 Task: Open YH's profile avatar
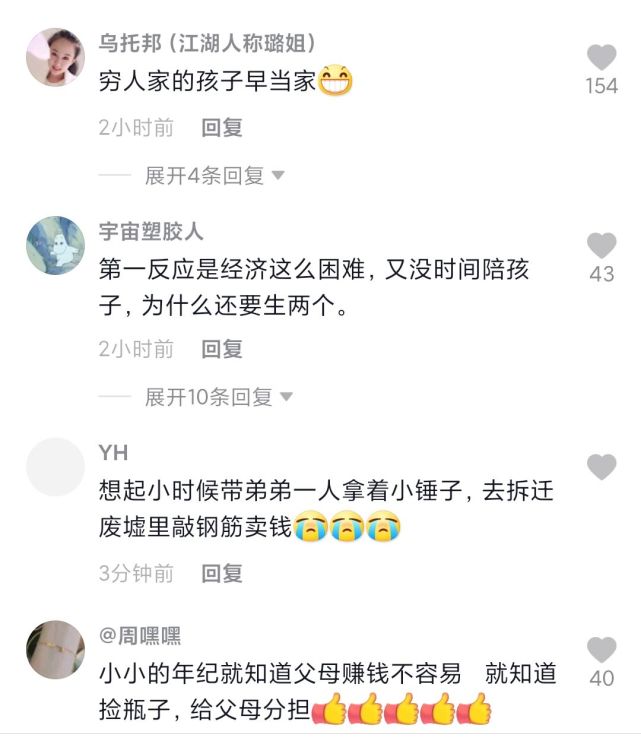[55, 467]
